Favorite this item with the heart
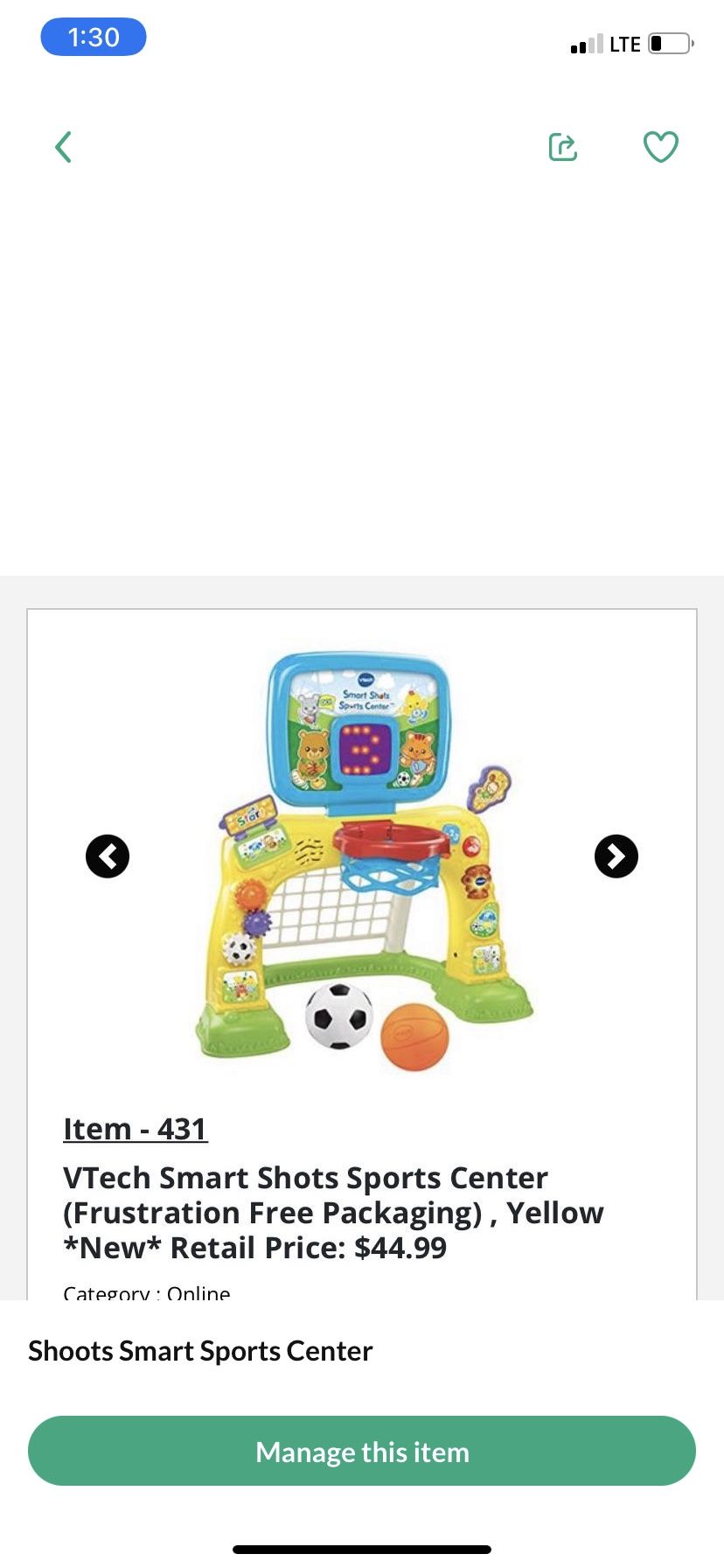The image size is (724, 1568). (x=661, y=147)
